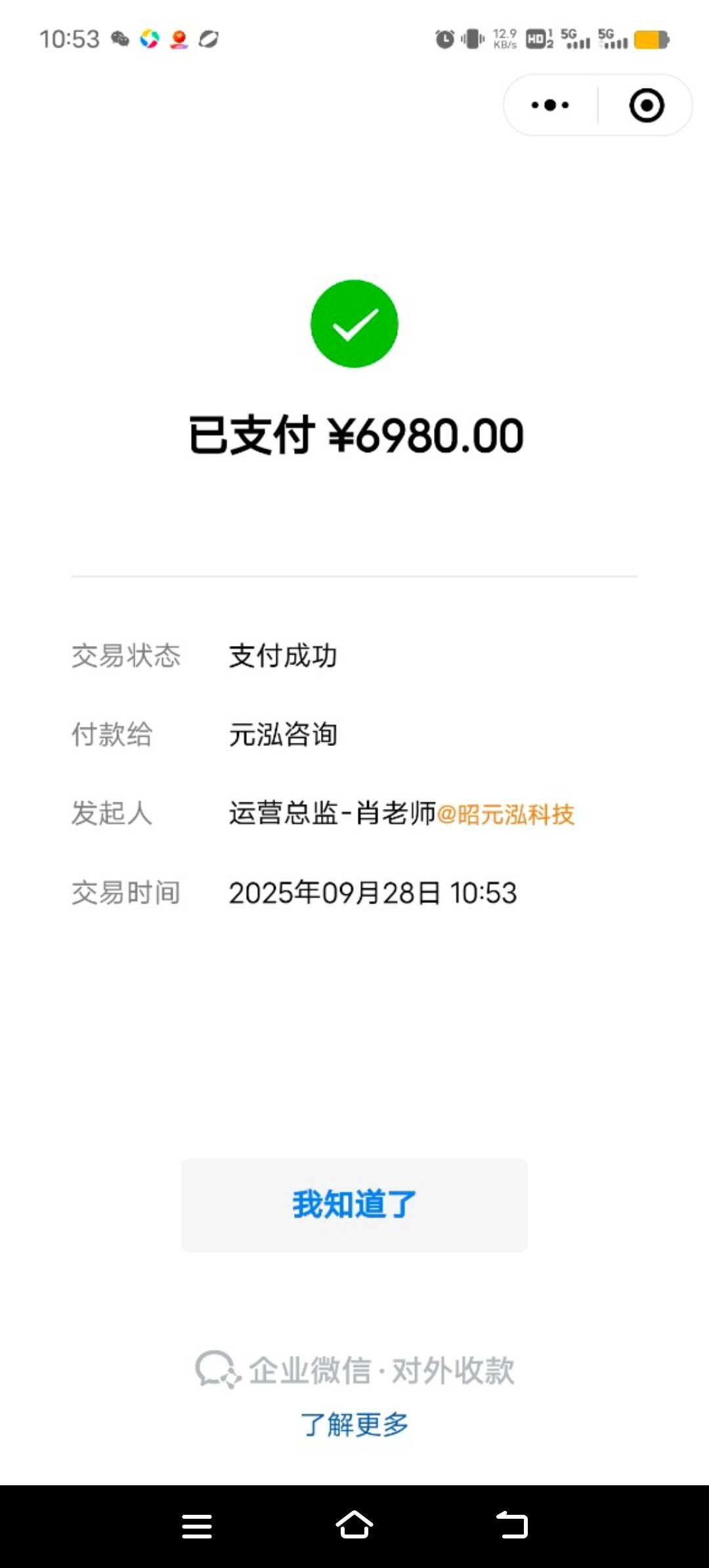Open the mini program more options menu

(x=550, y=105)
